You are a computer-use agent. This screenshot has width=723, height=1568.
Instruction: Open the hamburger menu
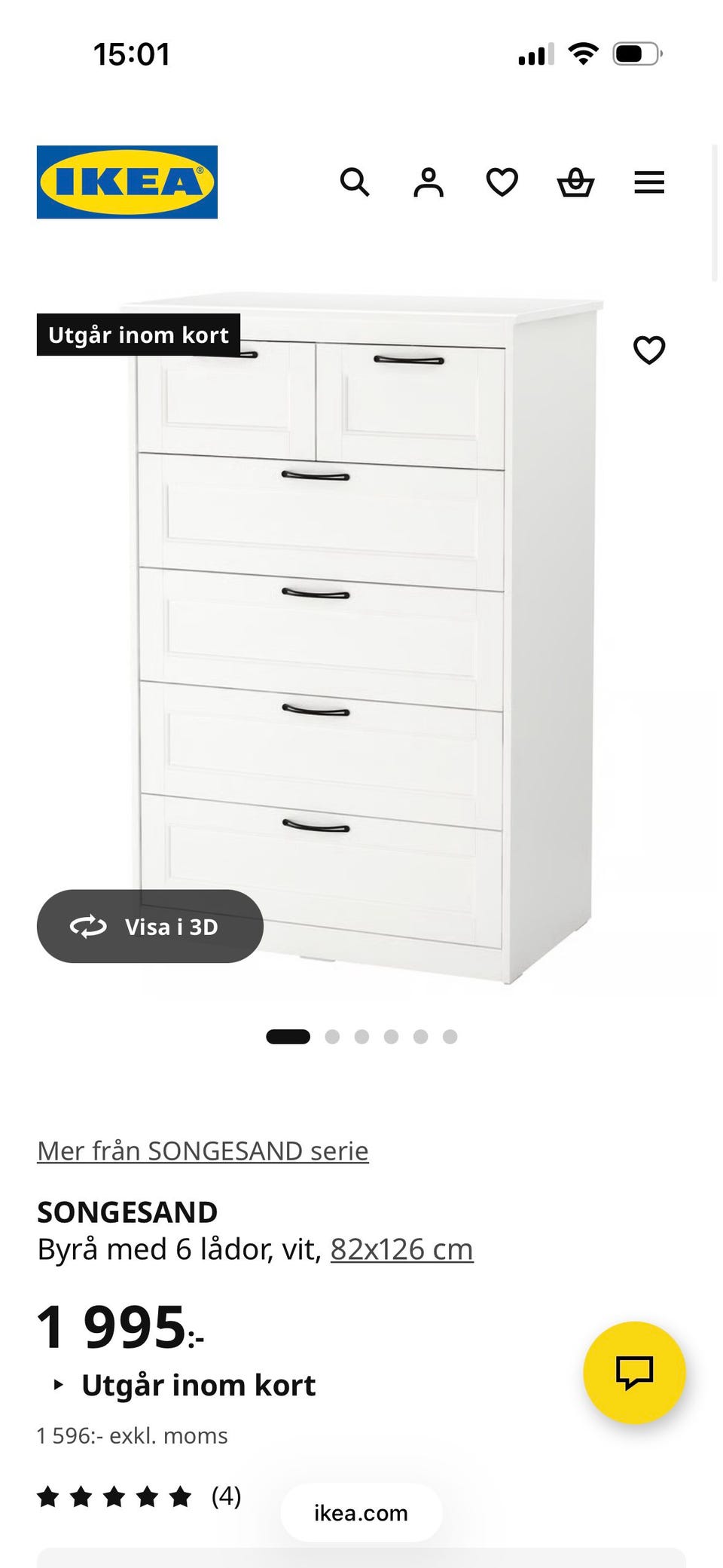point(649,182)
